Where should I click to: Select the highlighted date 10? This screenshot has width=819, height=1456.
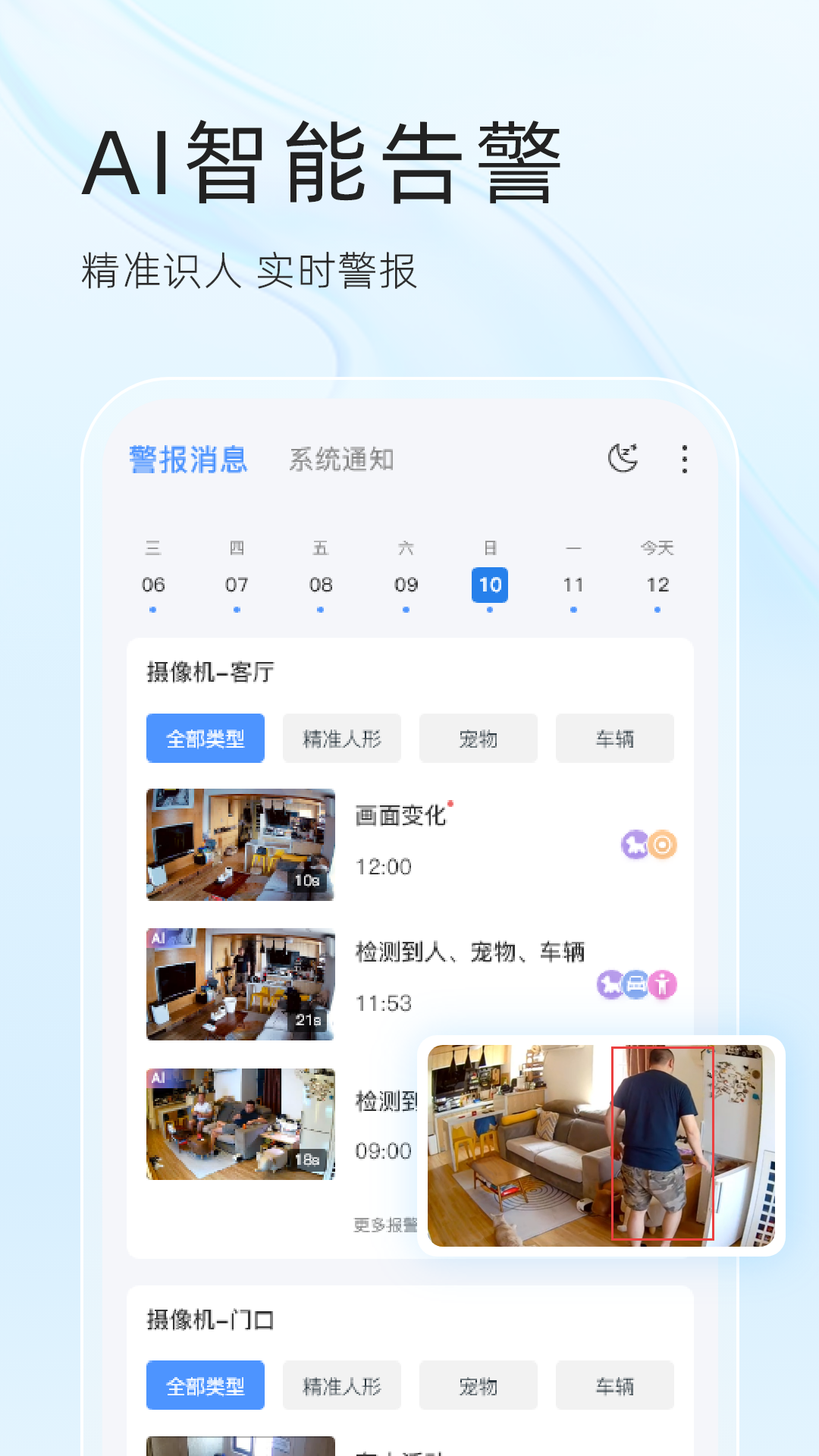pyautogui.click(x=489, y=584)
